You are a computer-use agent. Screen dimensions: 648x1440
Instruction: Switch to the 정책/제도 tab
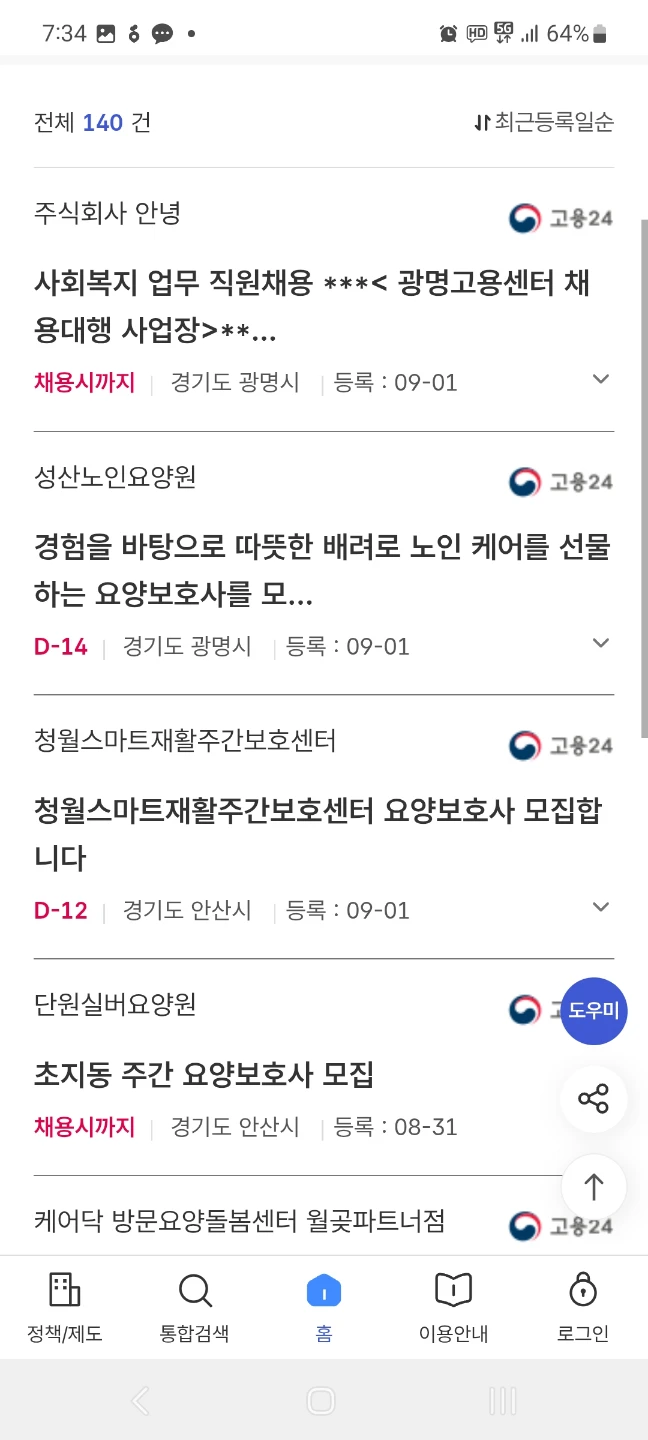[x=65, y=1308]
